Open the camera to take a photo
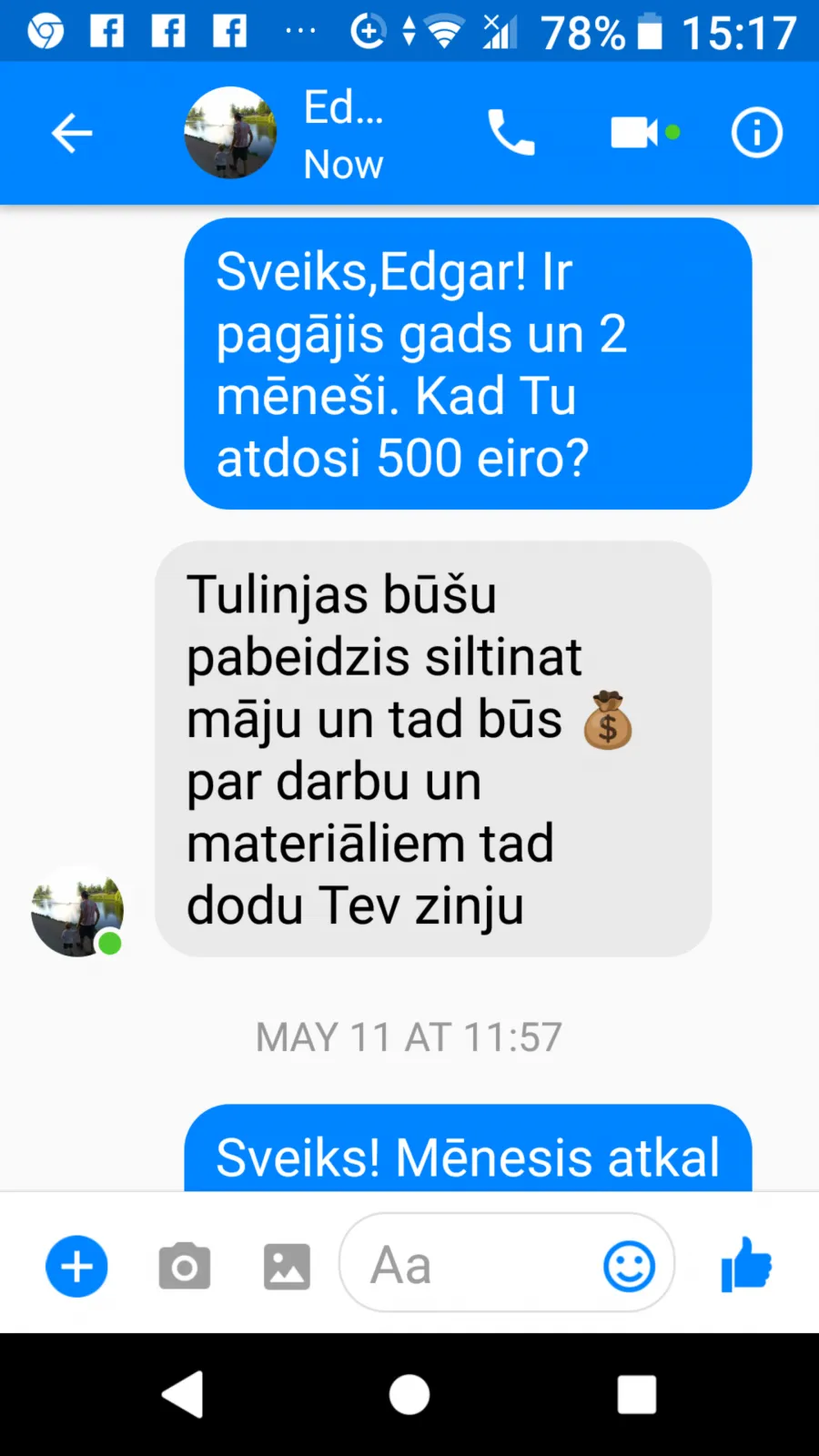Image resolution: width=819 pixels, height=1456 pixels. (185, 1266)
